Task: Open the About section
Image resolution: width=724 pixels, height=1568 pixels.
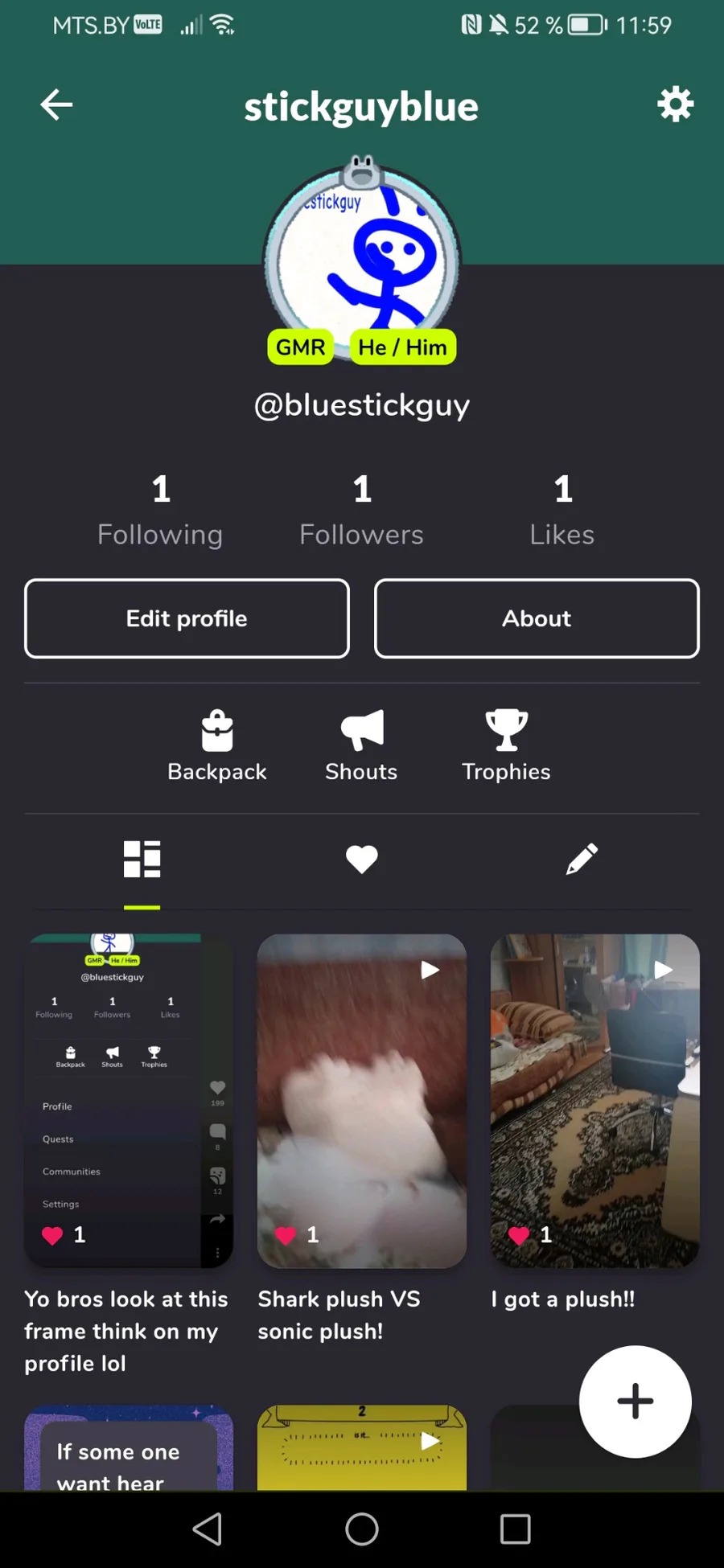Action: click(537, 618)
